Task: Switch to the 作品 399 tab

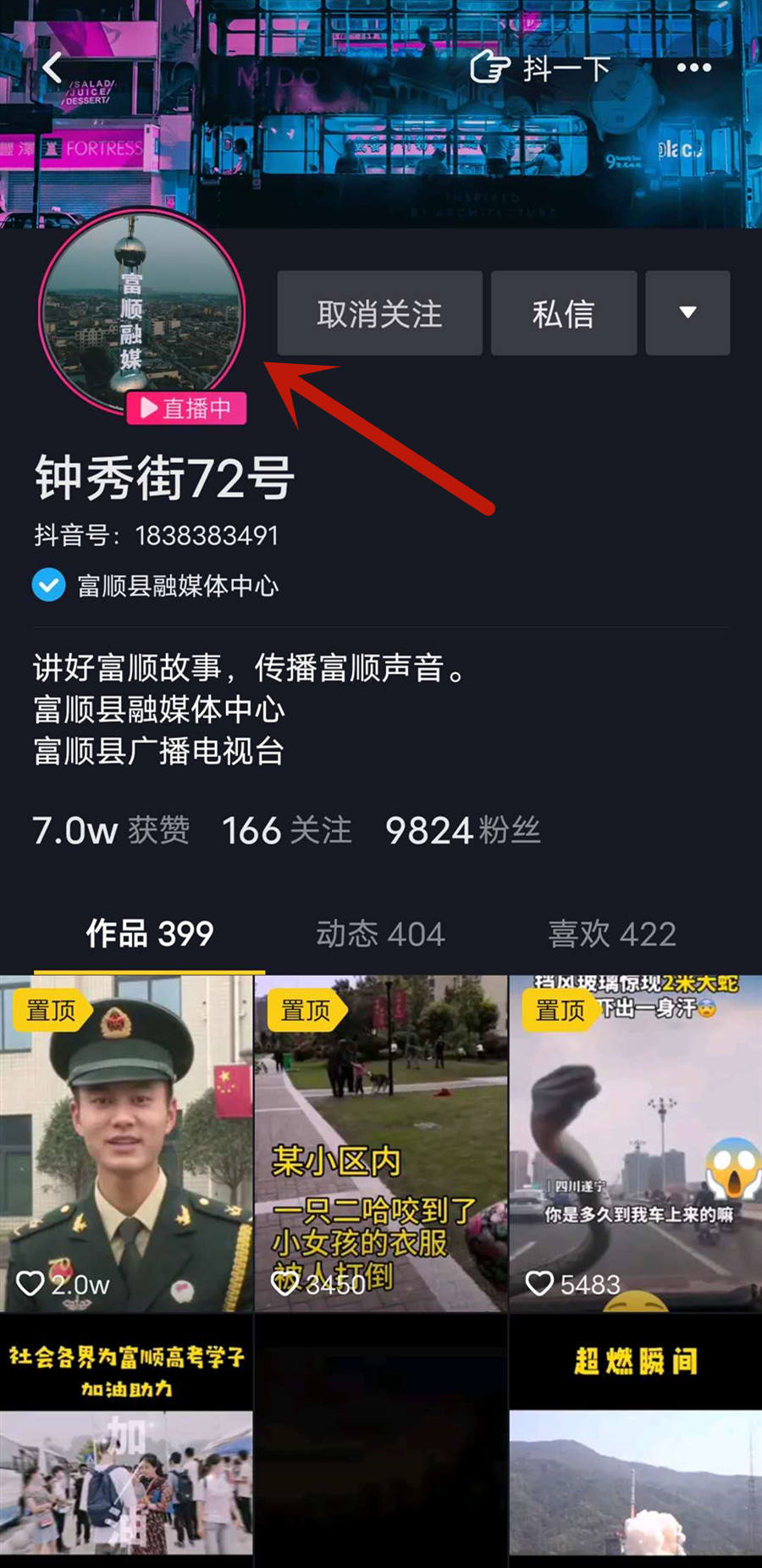Action: tap(149, 934)
